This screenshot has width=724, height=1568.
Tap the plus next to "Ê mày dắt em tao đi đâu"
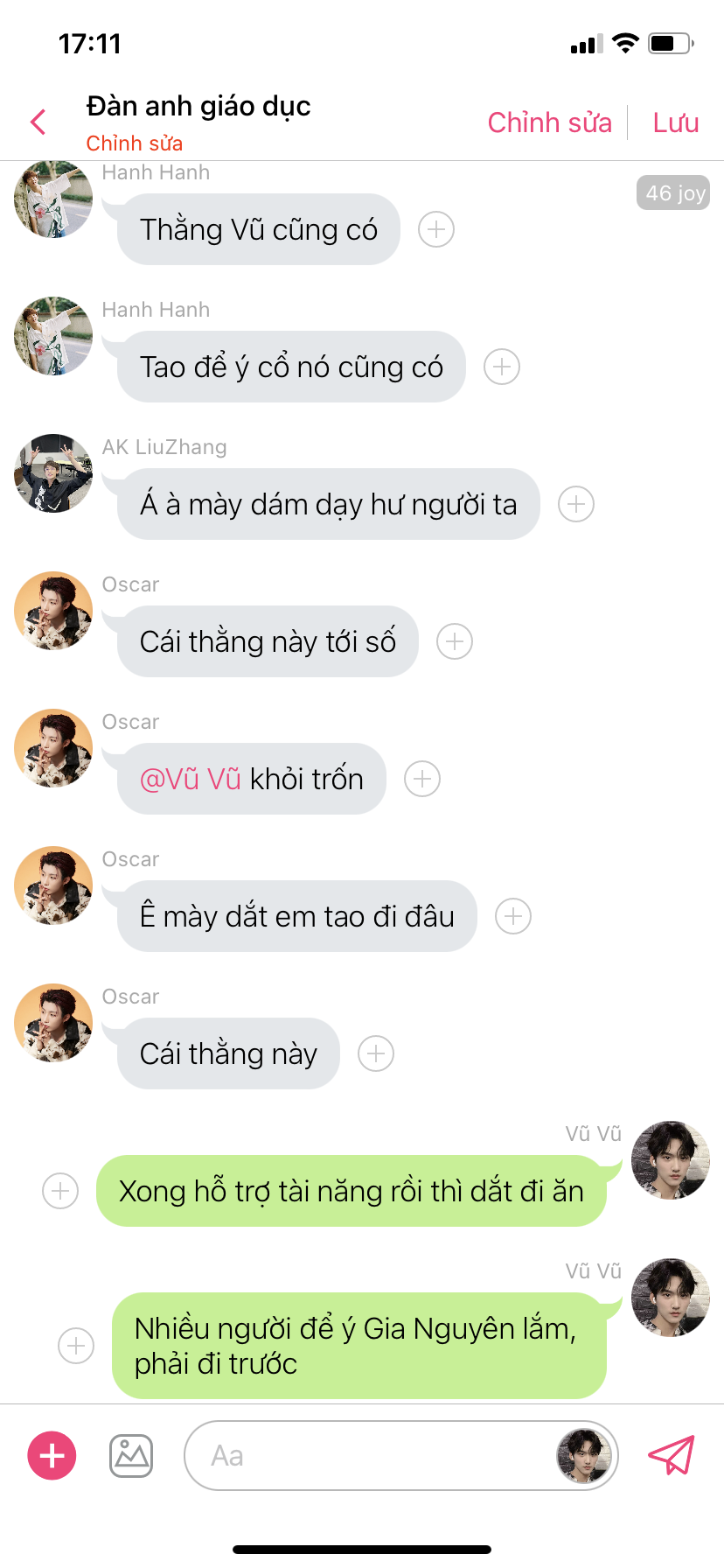pyautogui.click(x=513, y=916)
